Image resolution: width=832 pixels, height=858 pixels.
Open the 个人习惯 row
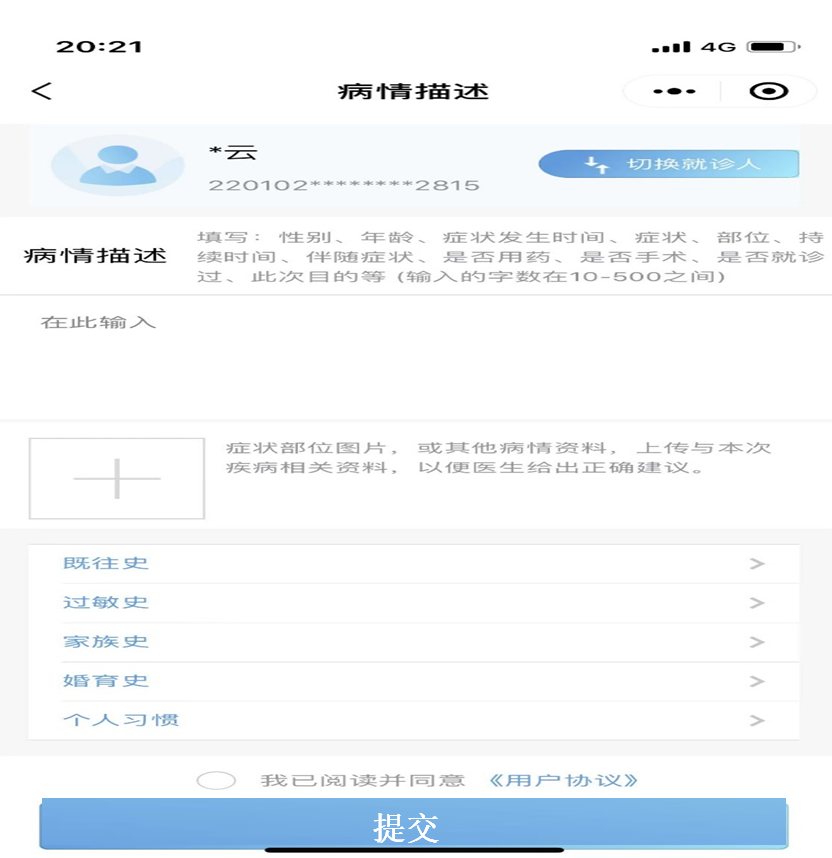(x=413, y=720)
